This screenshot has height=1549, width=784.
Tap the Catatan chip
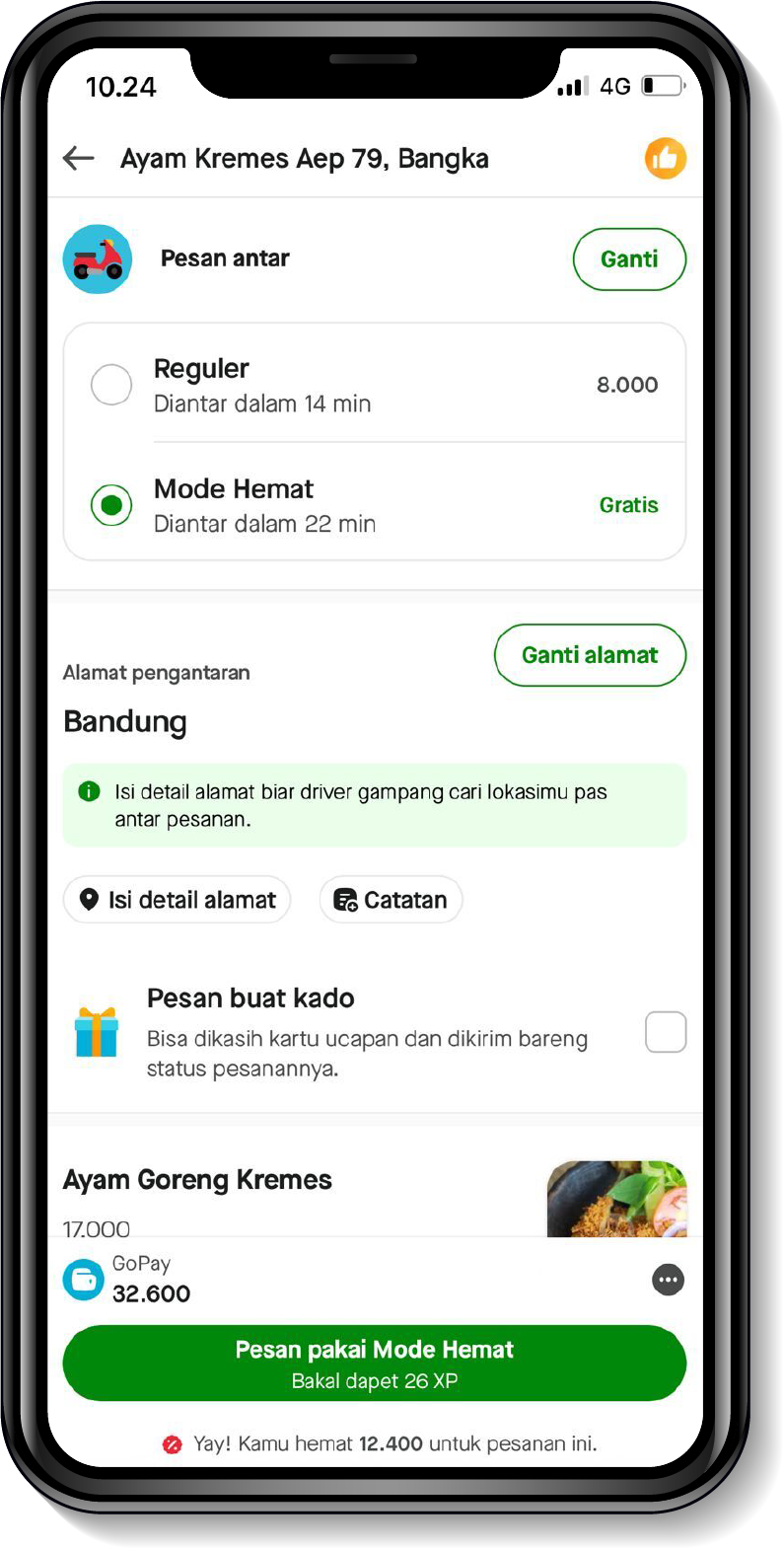391,900
